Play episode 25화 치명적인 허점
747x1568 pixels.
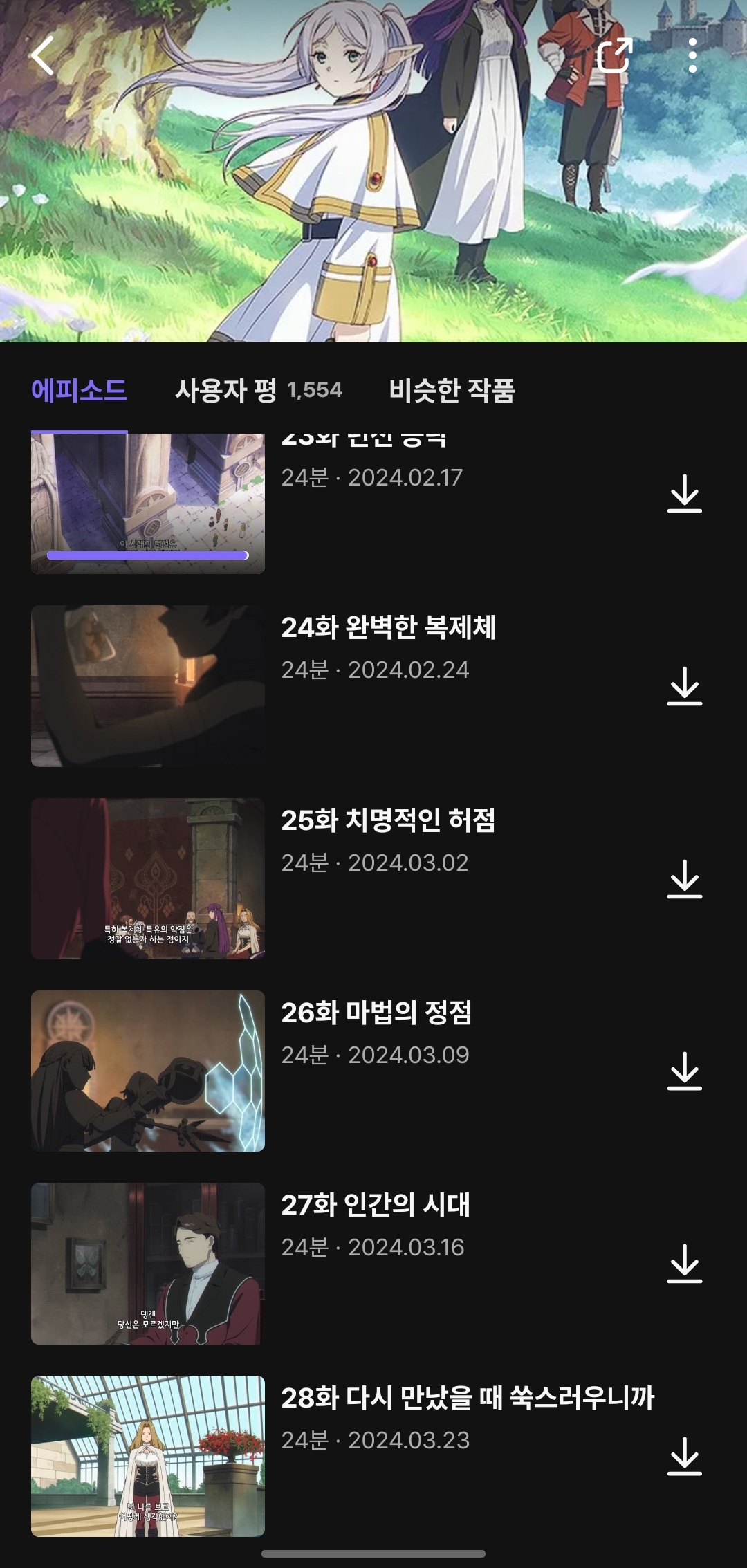tap(148, 878)
